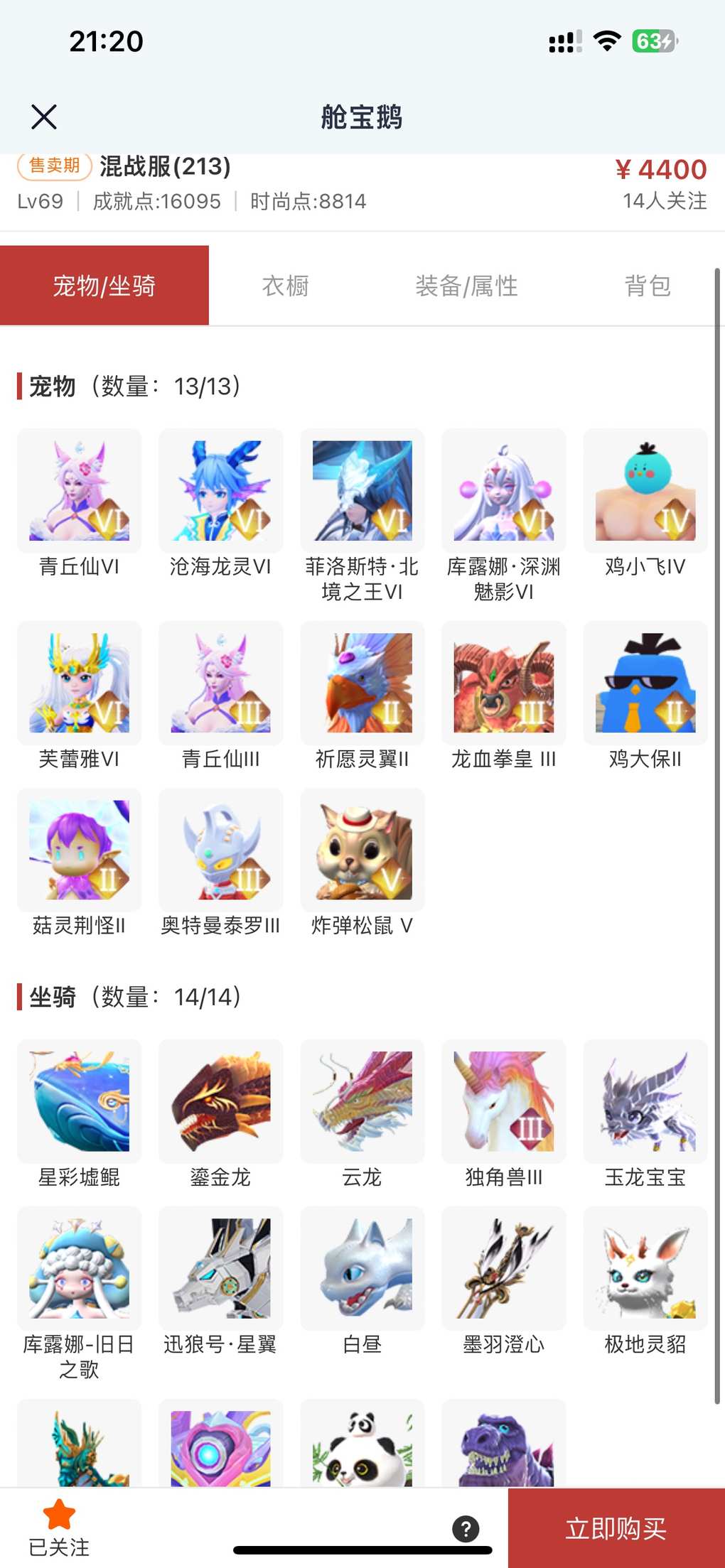
Task: Open the 背包 tab
Action: [x=648, y=286]
